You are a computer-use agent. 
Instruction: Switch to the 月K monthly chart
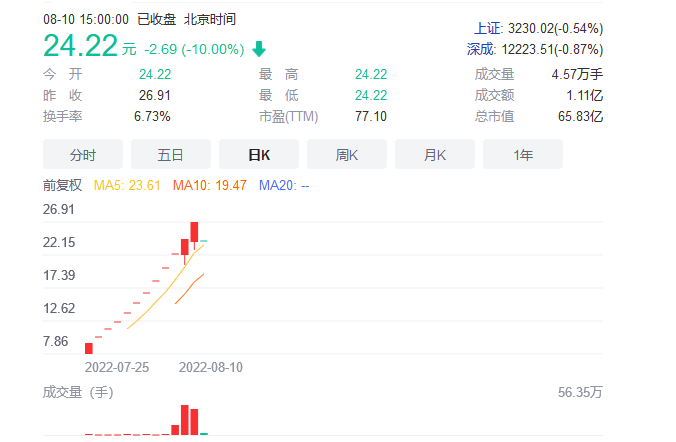pyautogui.click(x=434, y=155)
